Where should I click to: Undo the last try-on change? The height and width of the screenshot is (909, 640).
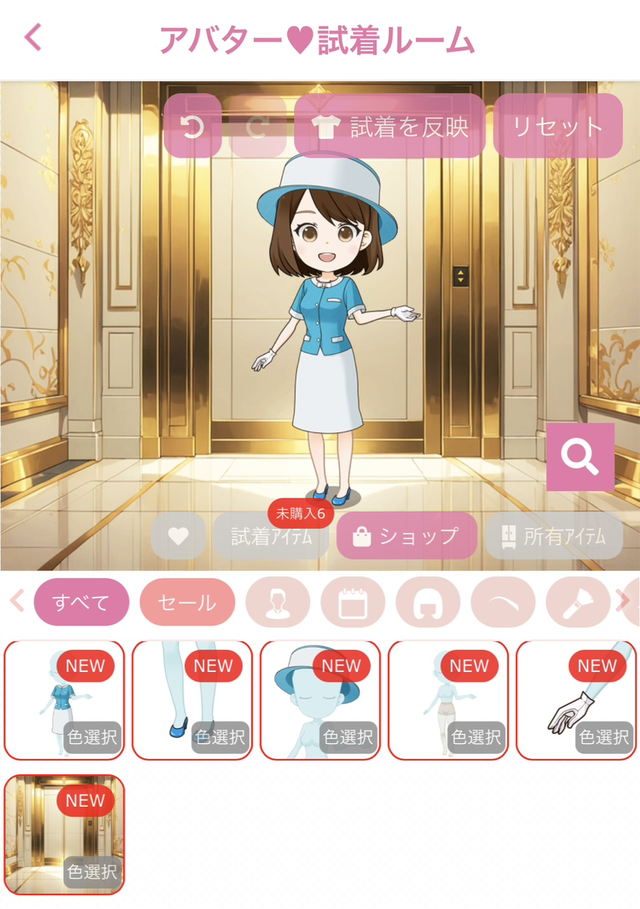point(192,127)
